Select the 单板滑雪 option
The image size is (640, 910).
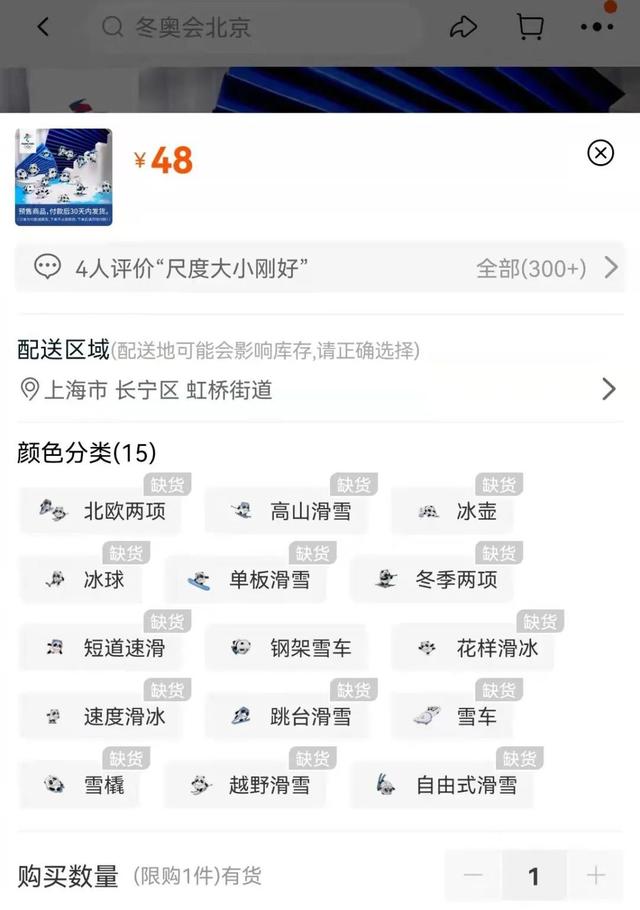pos(250,580)
